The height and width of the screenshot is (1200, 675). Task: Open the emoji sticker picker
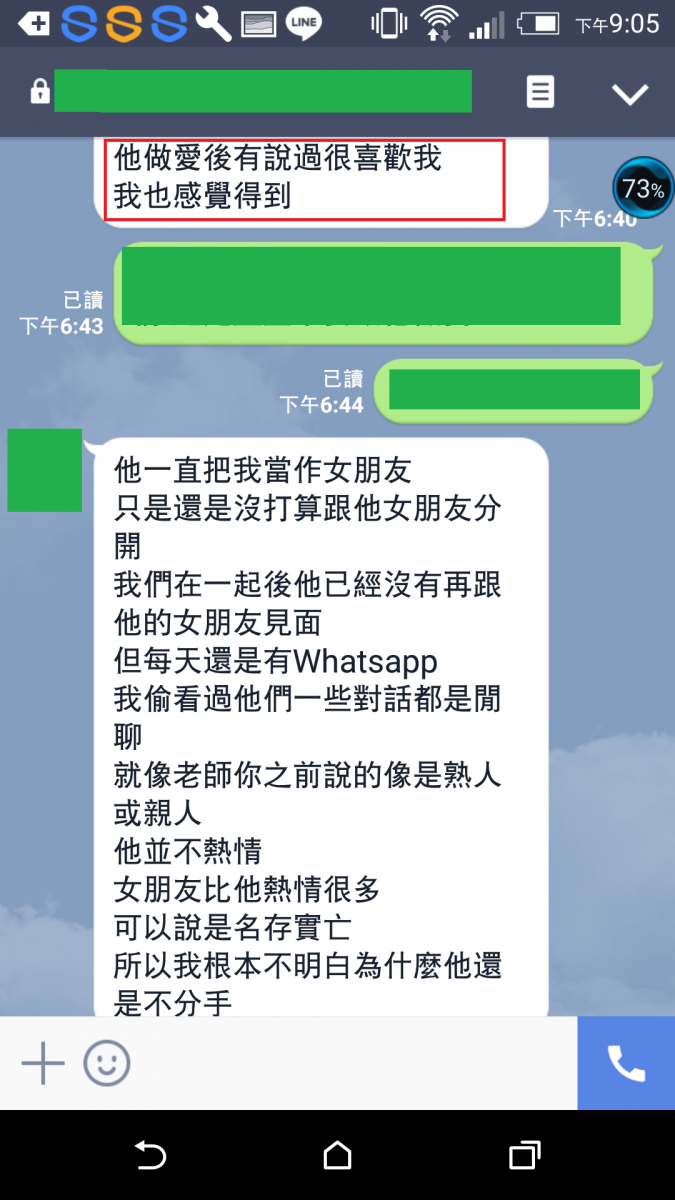click(x=107, y=1063)
